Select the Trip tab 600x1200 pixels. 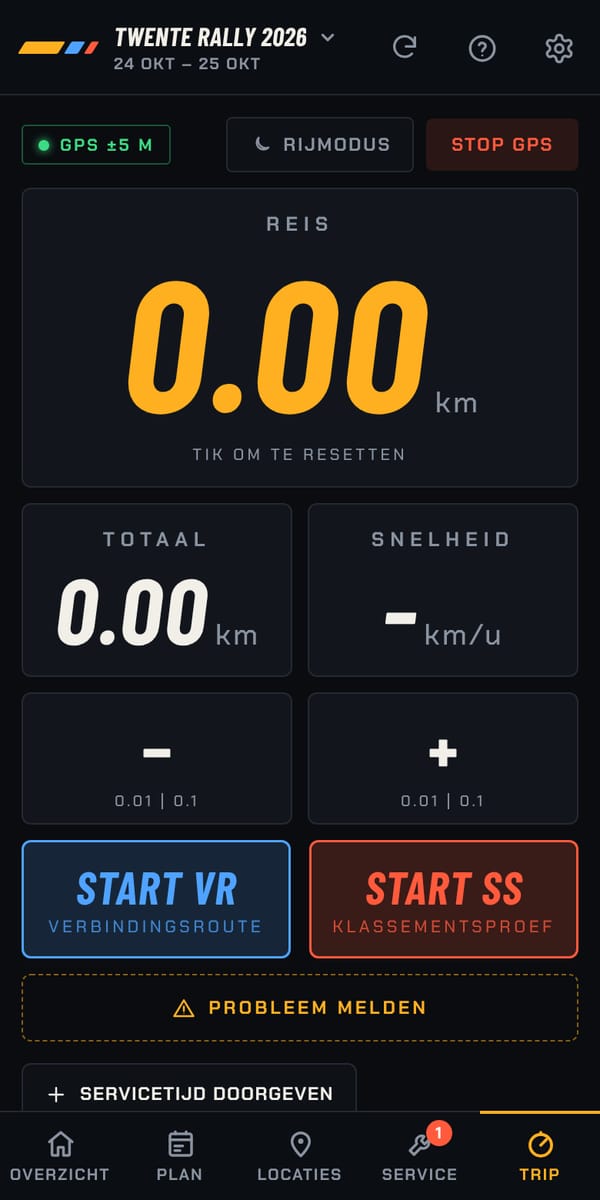click(540, 1156)
